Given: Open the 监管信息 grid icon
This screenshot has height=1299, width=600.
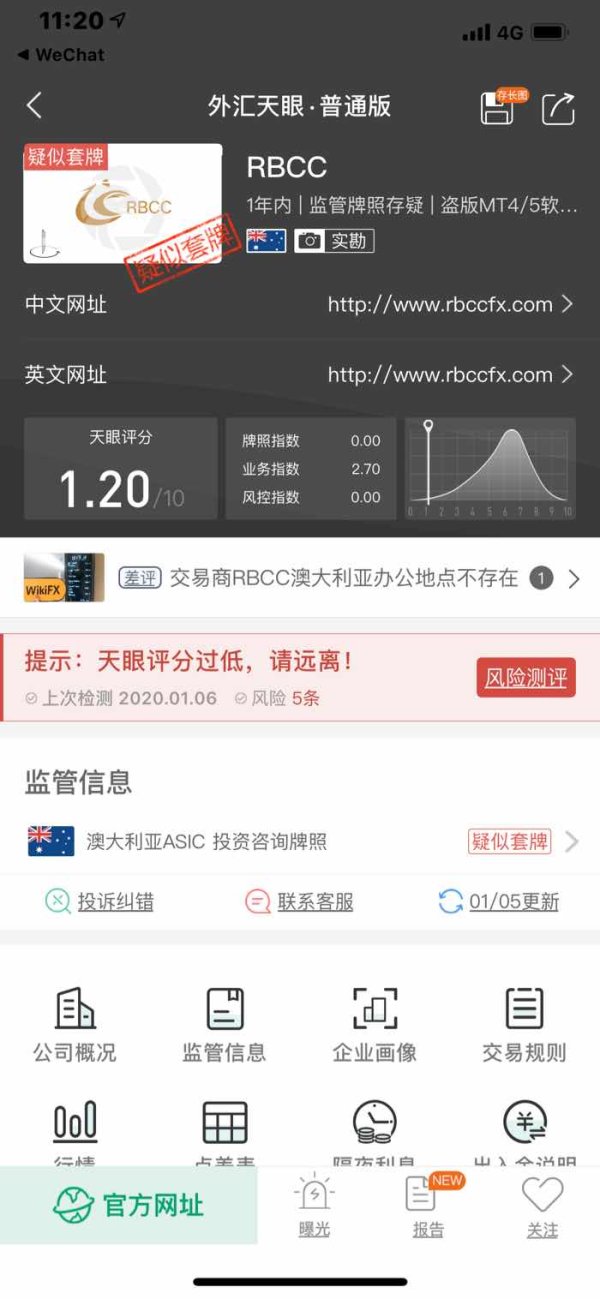Looking at the screenshot, I should pyautogui.click(x=224, y=1024).
